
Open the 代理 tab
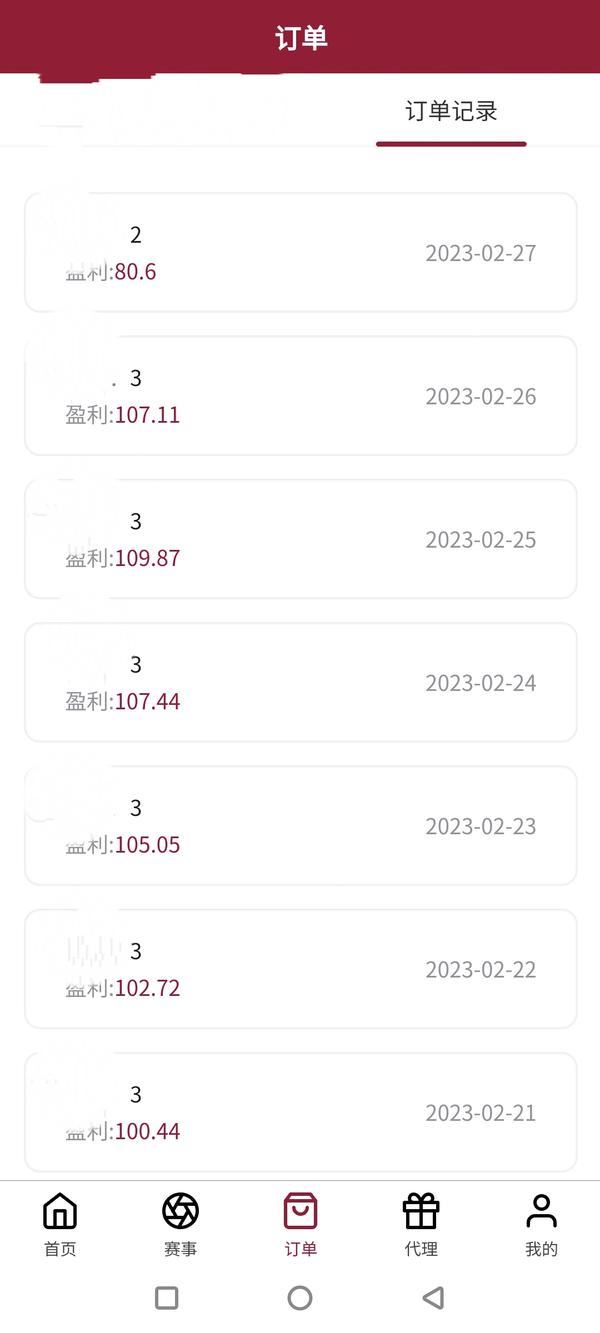[421, 1225]
